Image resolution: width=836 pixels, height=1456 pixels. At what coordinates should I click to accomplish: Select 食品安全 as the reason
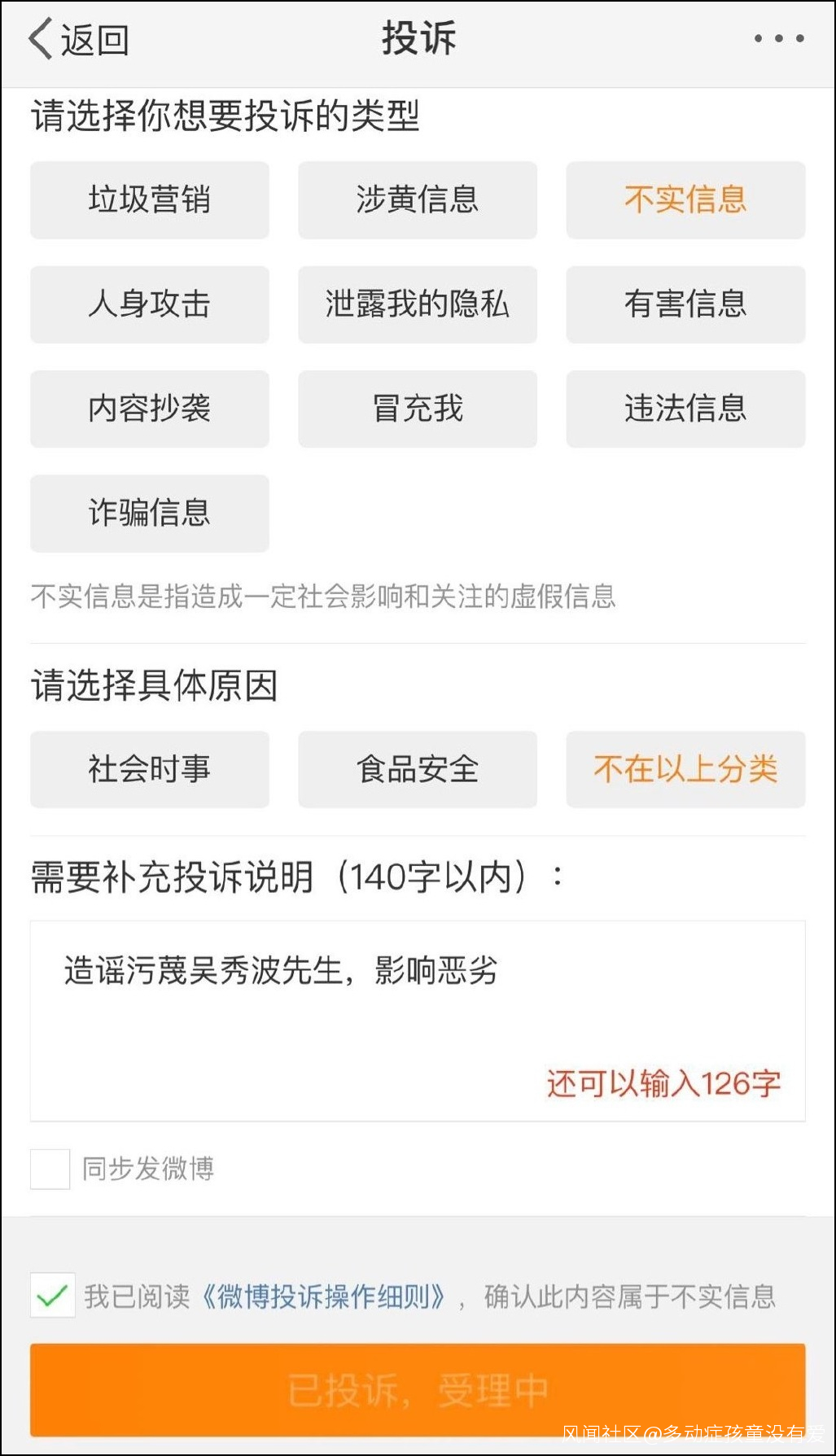tap(418, 769)
